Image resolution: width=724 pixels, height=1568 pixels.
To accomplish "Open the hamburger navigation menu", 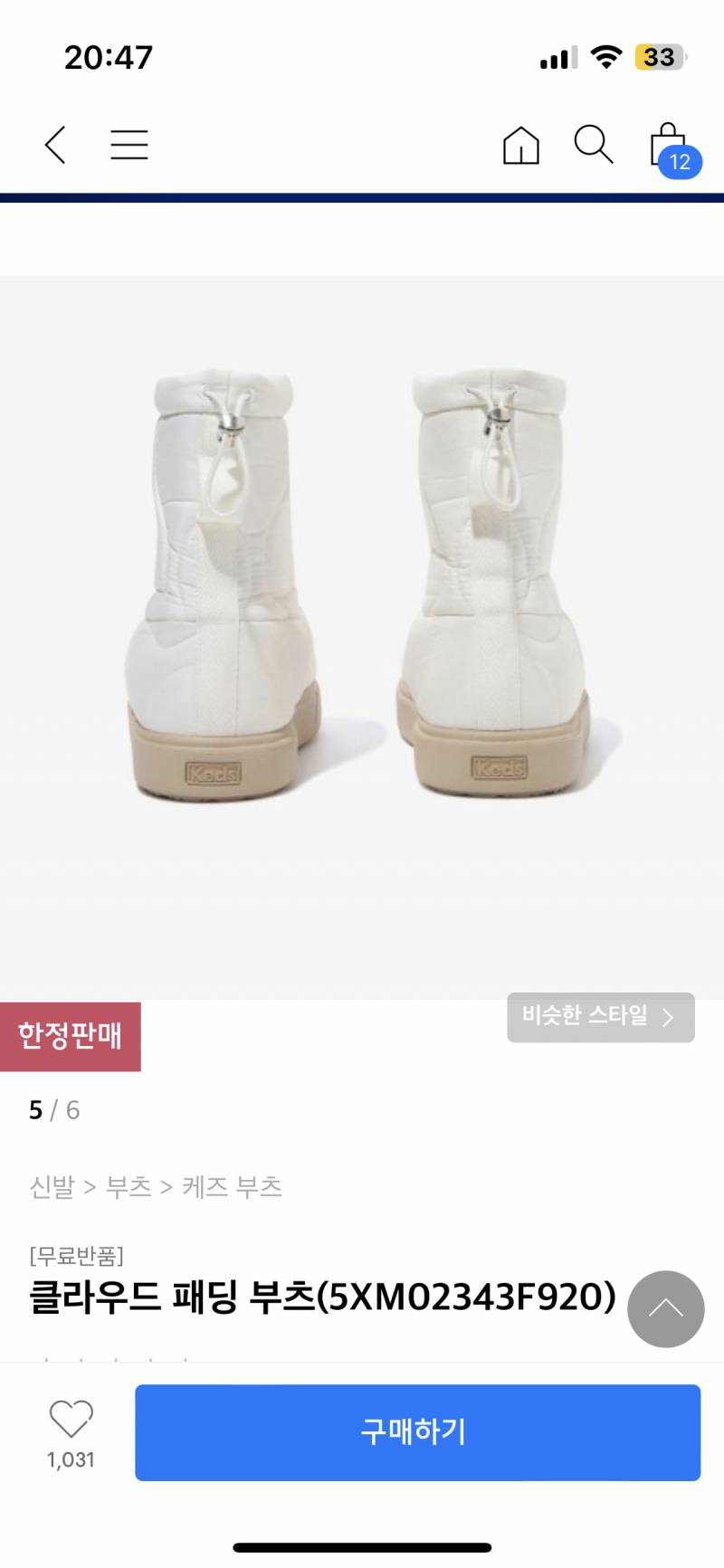I will point(129,144).
